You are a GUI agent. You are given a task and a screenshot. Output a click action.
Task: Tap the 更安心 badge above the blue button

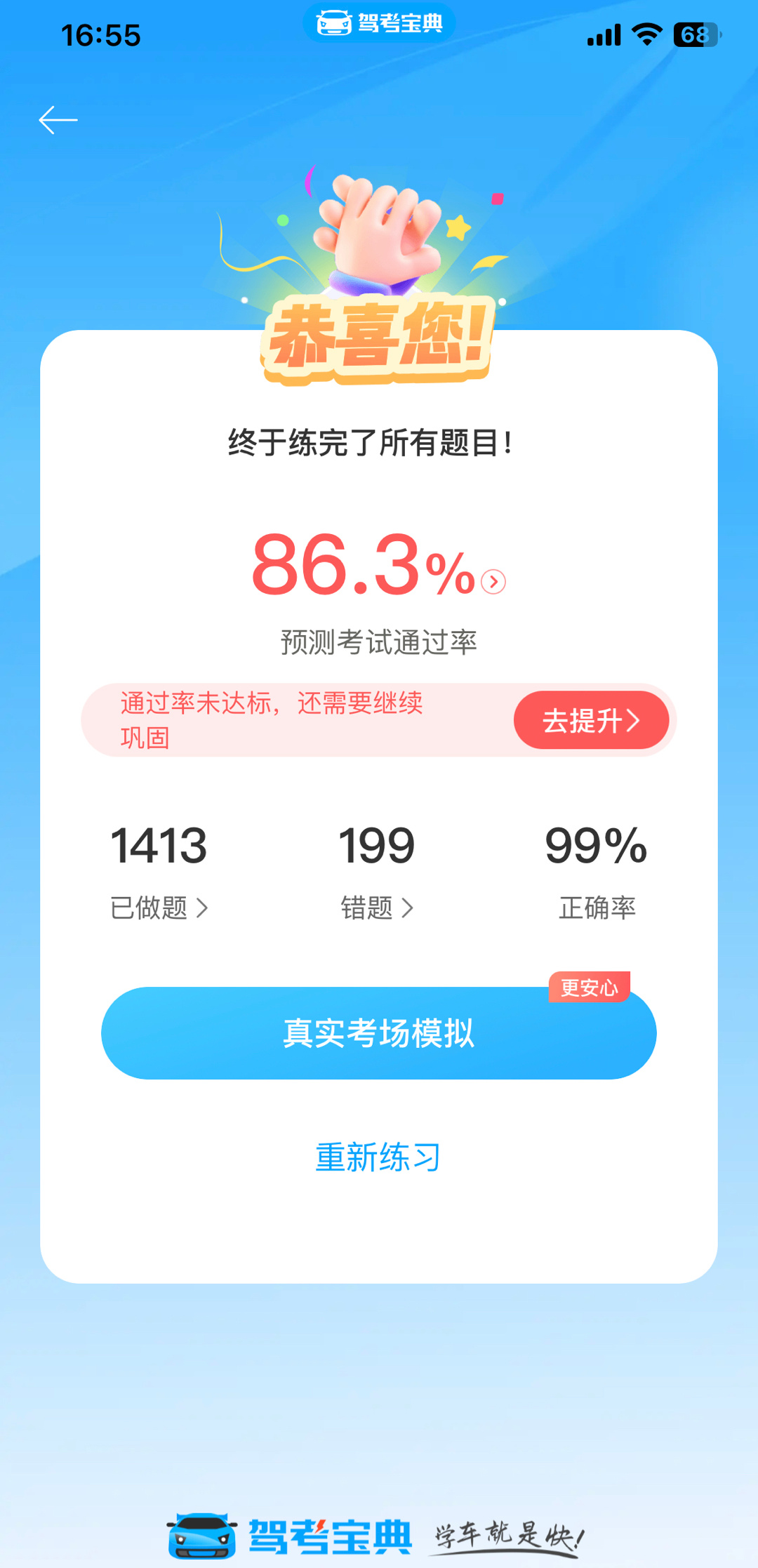click(x=589, y=987)
